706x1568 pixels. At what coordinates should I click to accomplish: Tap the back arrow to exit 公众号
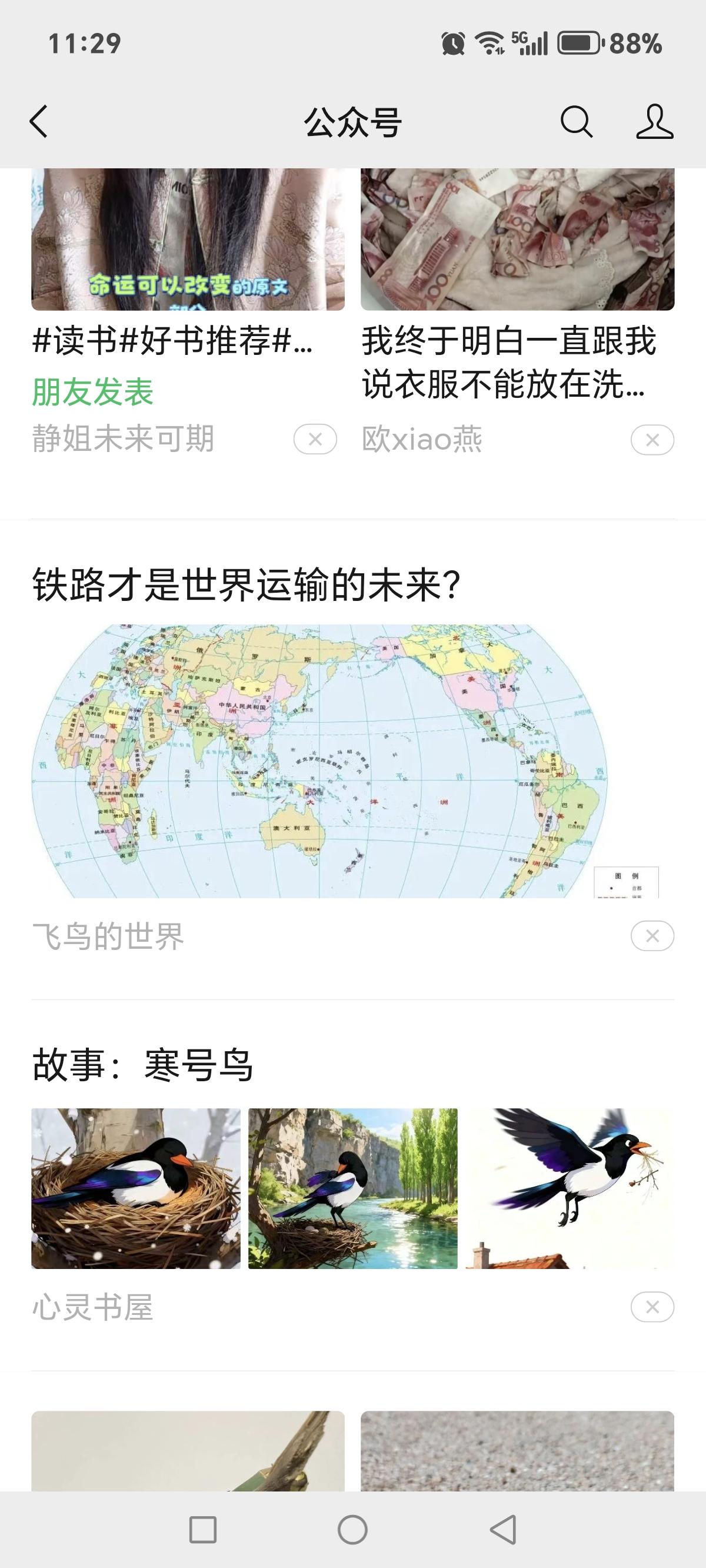click(x=38, y=122)
